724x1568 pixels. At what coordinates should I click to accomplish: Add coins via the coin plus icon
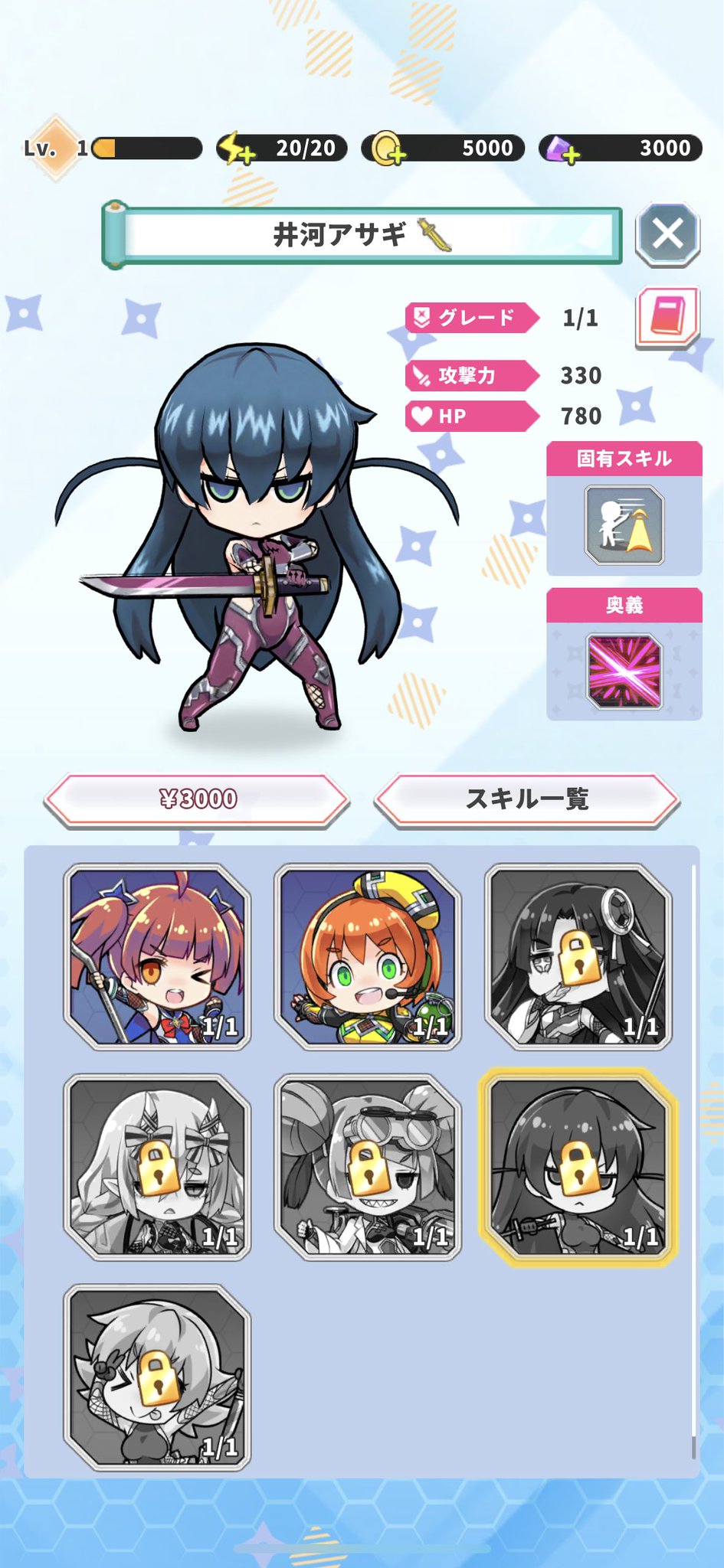coord(387,148)
